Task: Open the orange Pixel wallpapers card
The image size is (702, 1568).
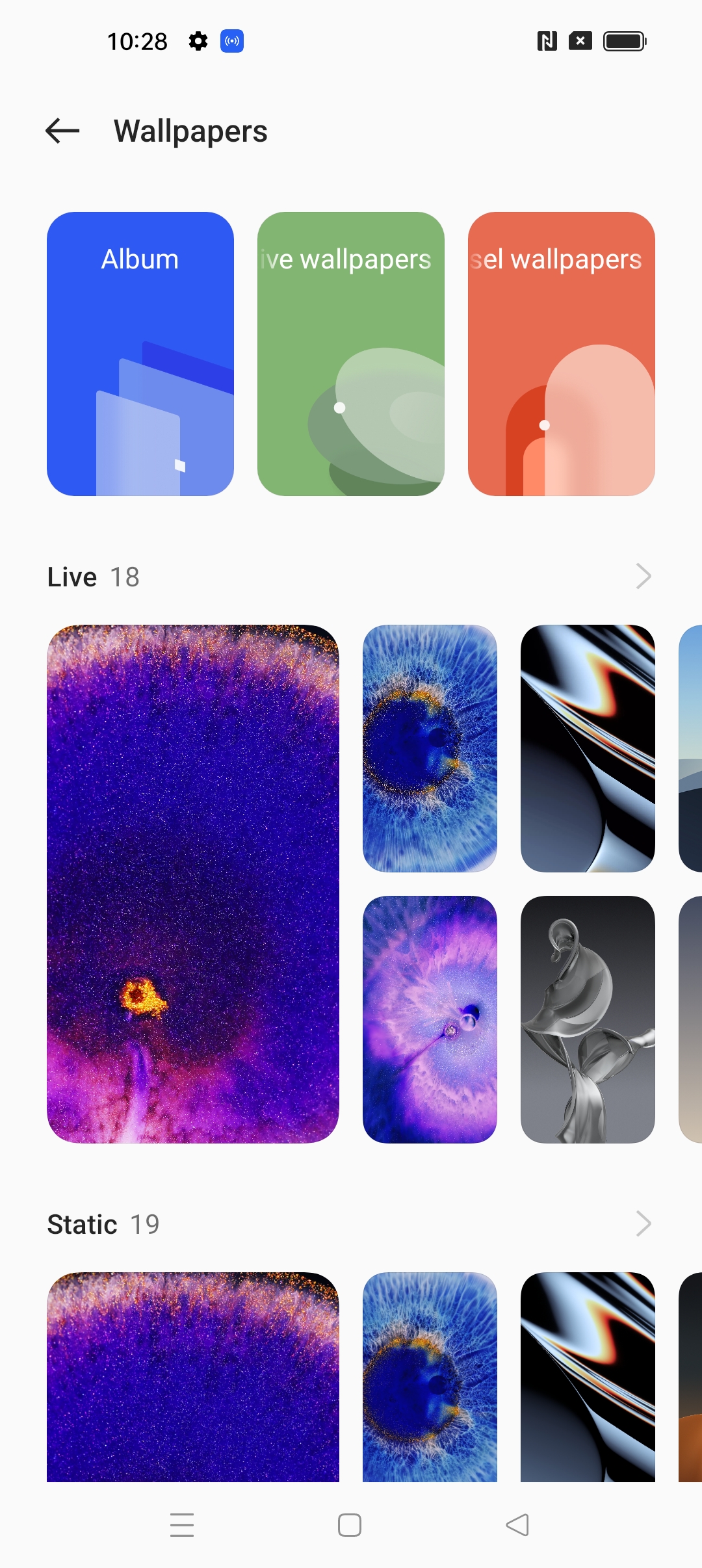Action: (562, 354)
